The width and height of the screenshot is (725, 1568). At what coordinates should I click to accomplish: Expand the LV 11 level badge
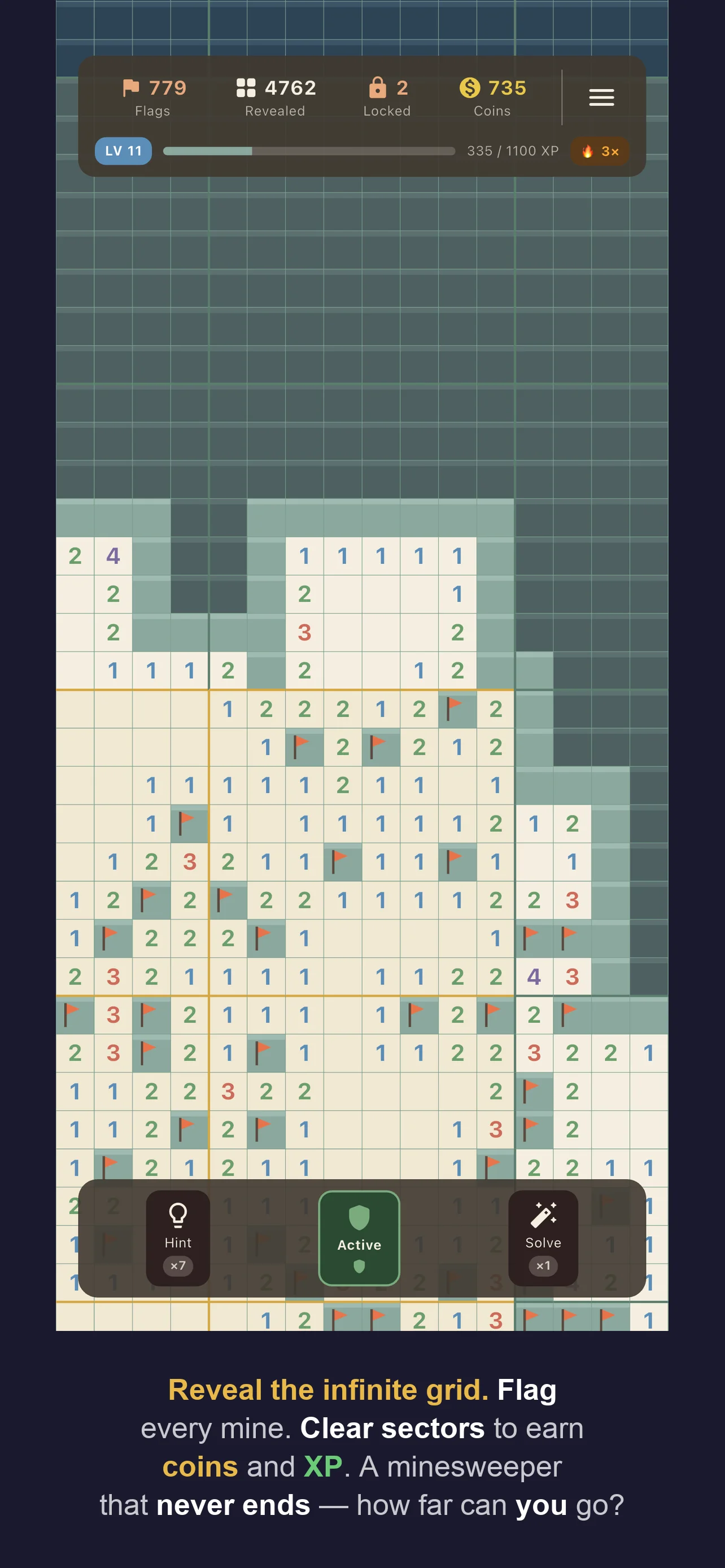pos(123,151)
